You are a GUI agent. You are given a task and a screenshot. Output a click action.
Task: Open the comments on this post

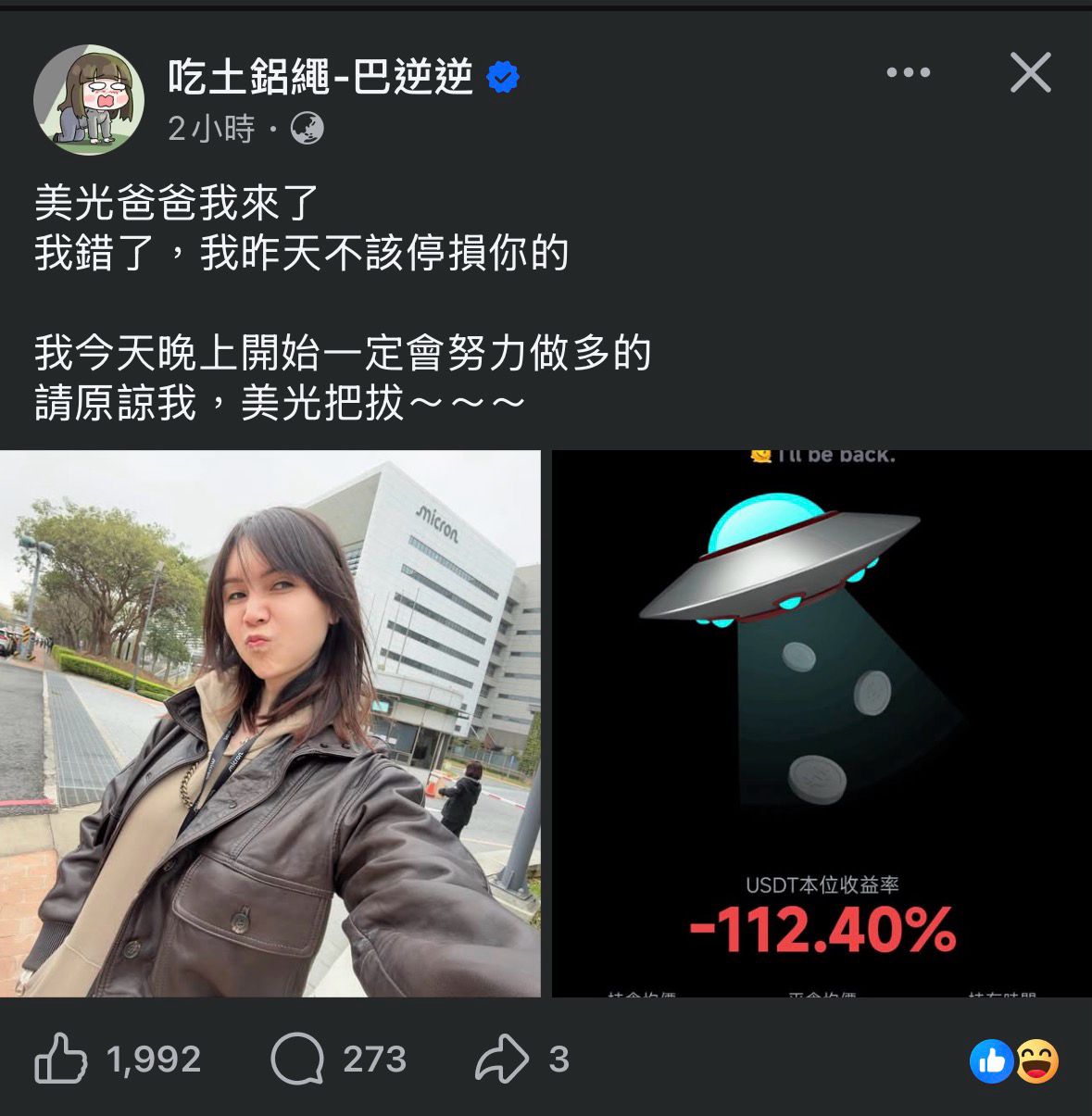298,1059
